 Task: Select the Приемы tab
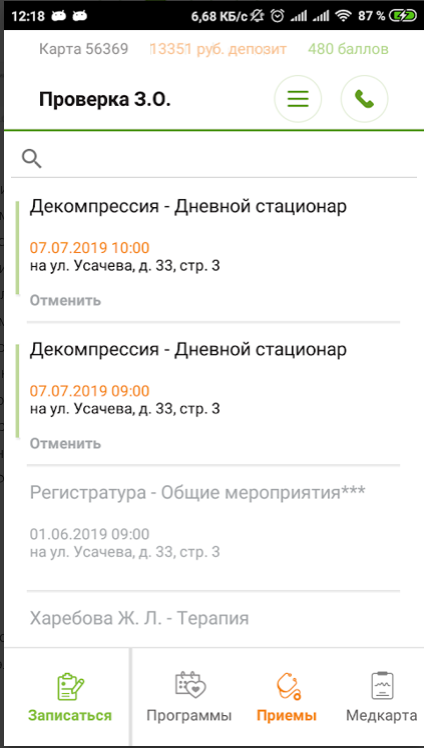point(287,696)
